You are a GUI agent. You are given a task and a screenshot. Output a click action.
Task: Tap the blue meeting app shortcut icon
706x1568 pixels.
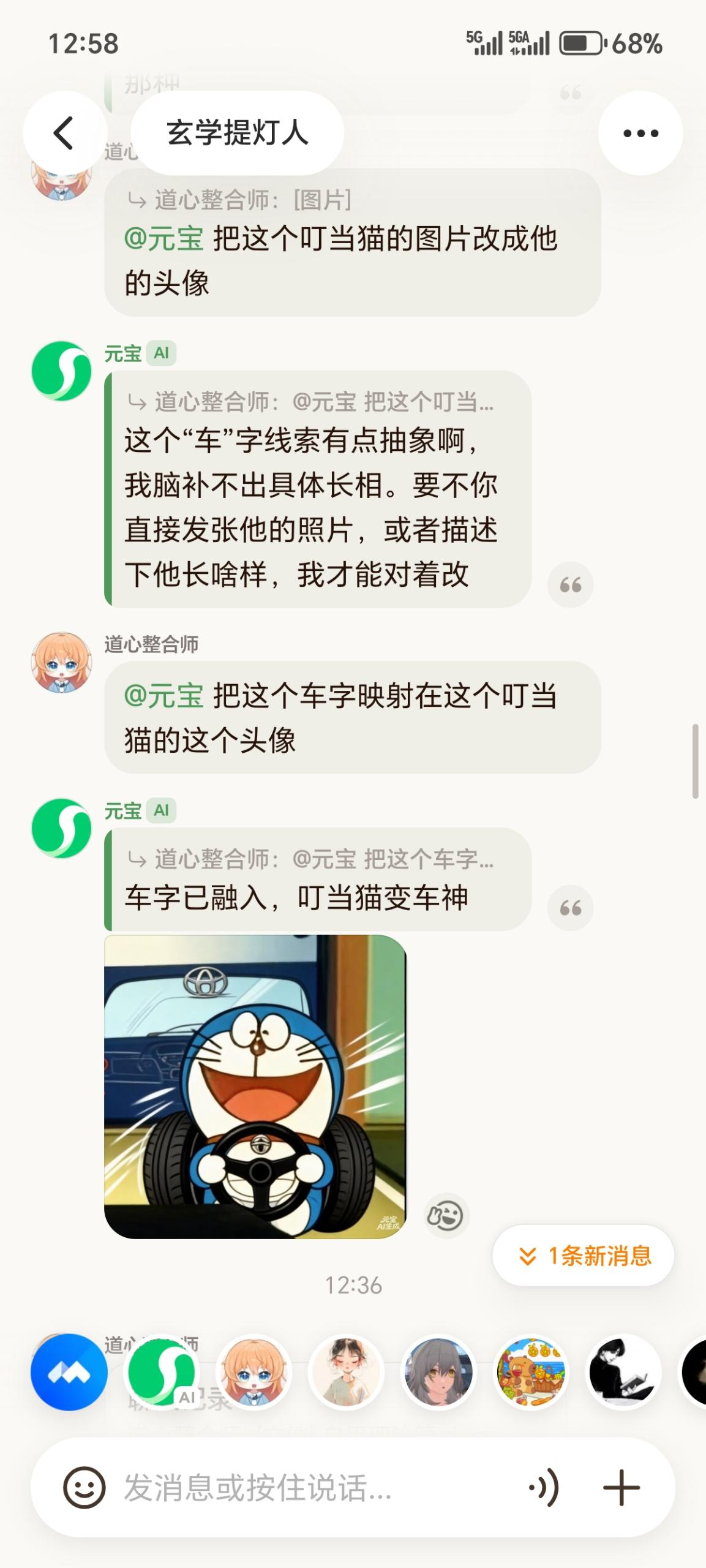[x=69, y=1372]
